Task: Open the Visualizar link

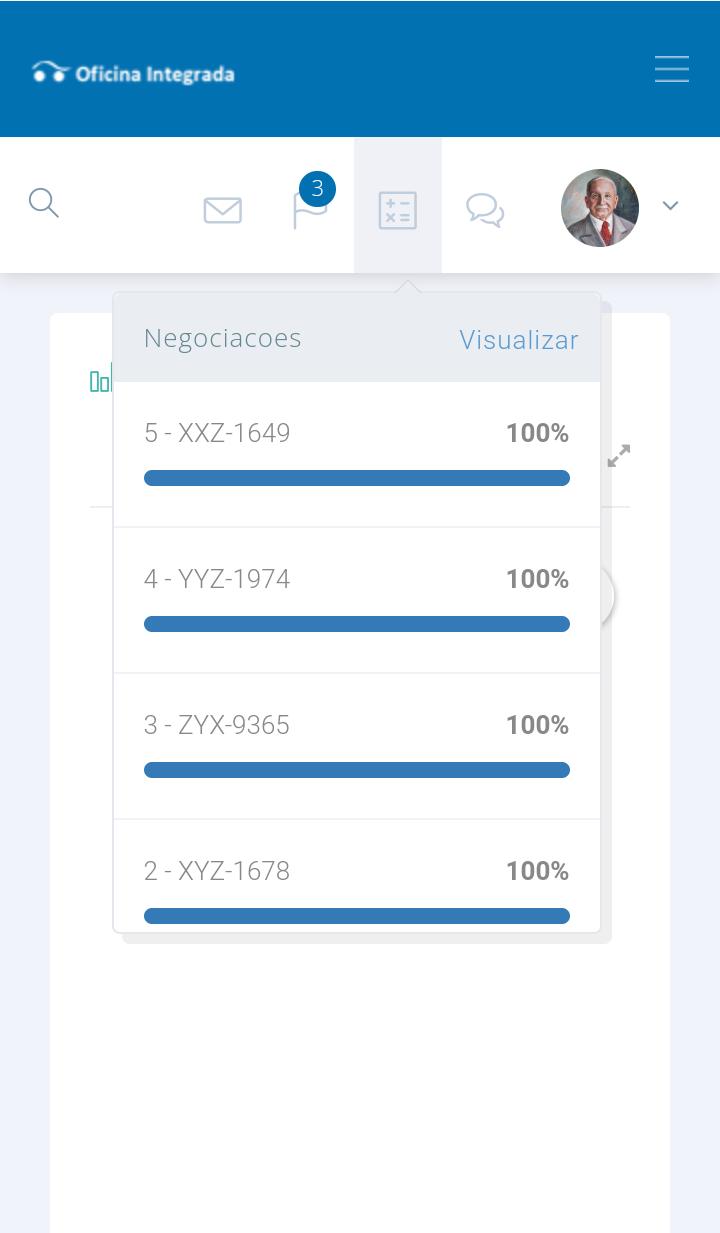Action: (x=518, y=340)
